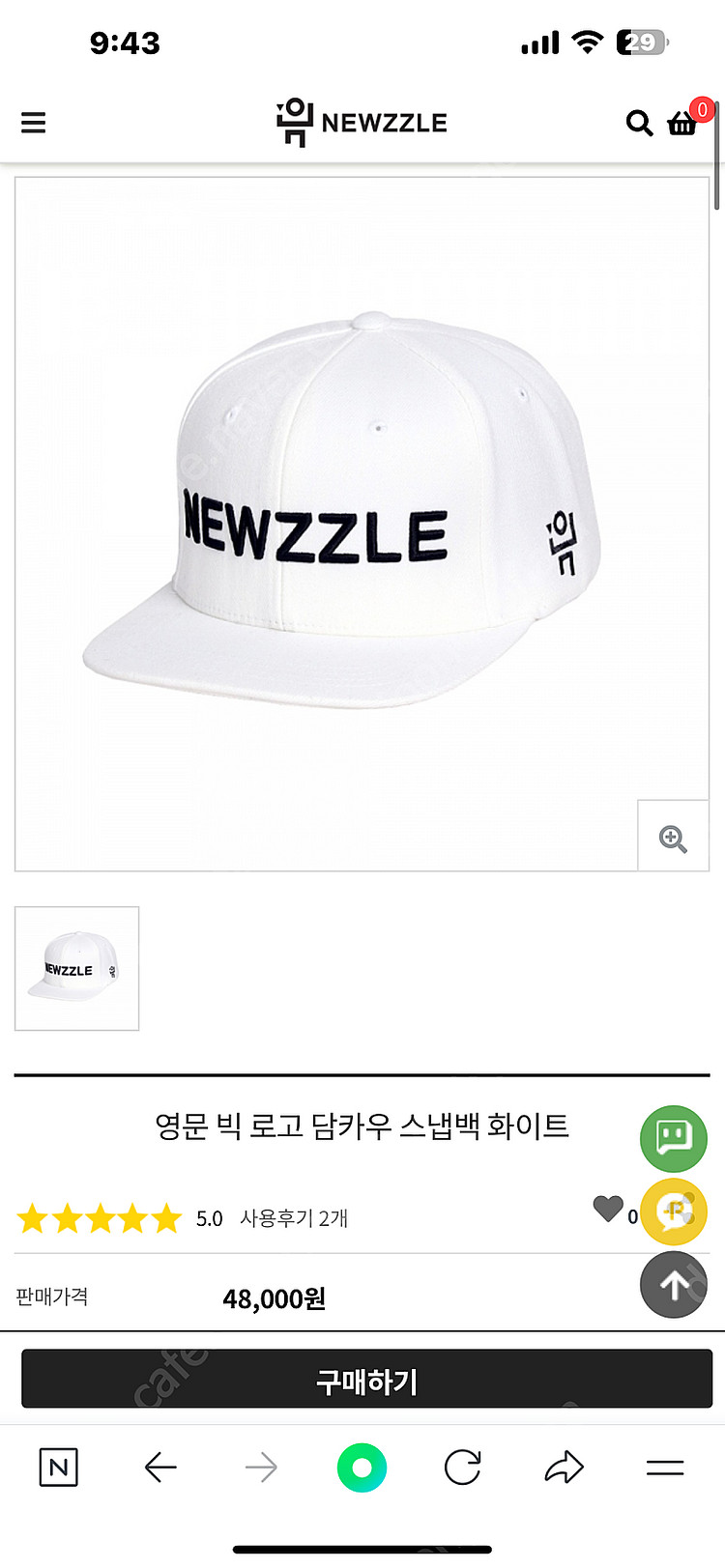This screenshot has width=725, height=1568.
Task: Open site search magnifier
Action: point(639,123)
